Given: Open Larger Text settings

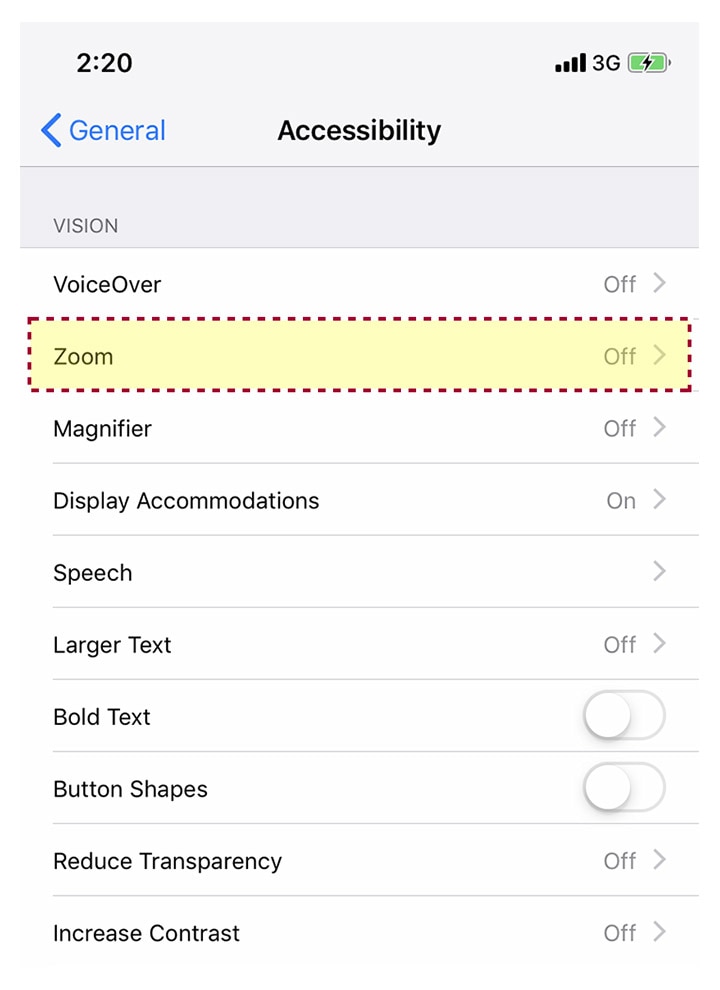Looking at the screenshot, I should click(360, 645).
